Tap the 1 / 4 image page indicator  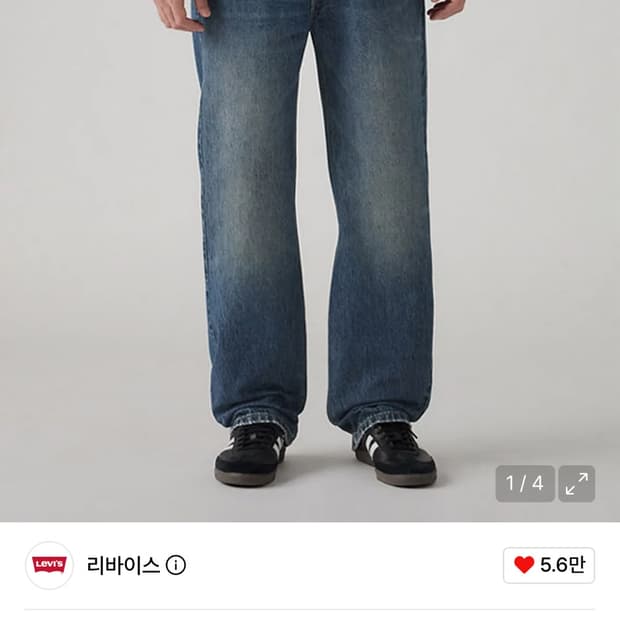(x=525, y=484)
